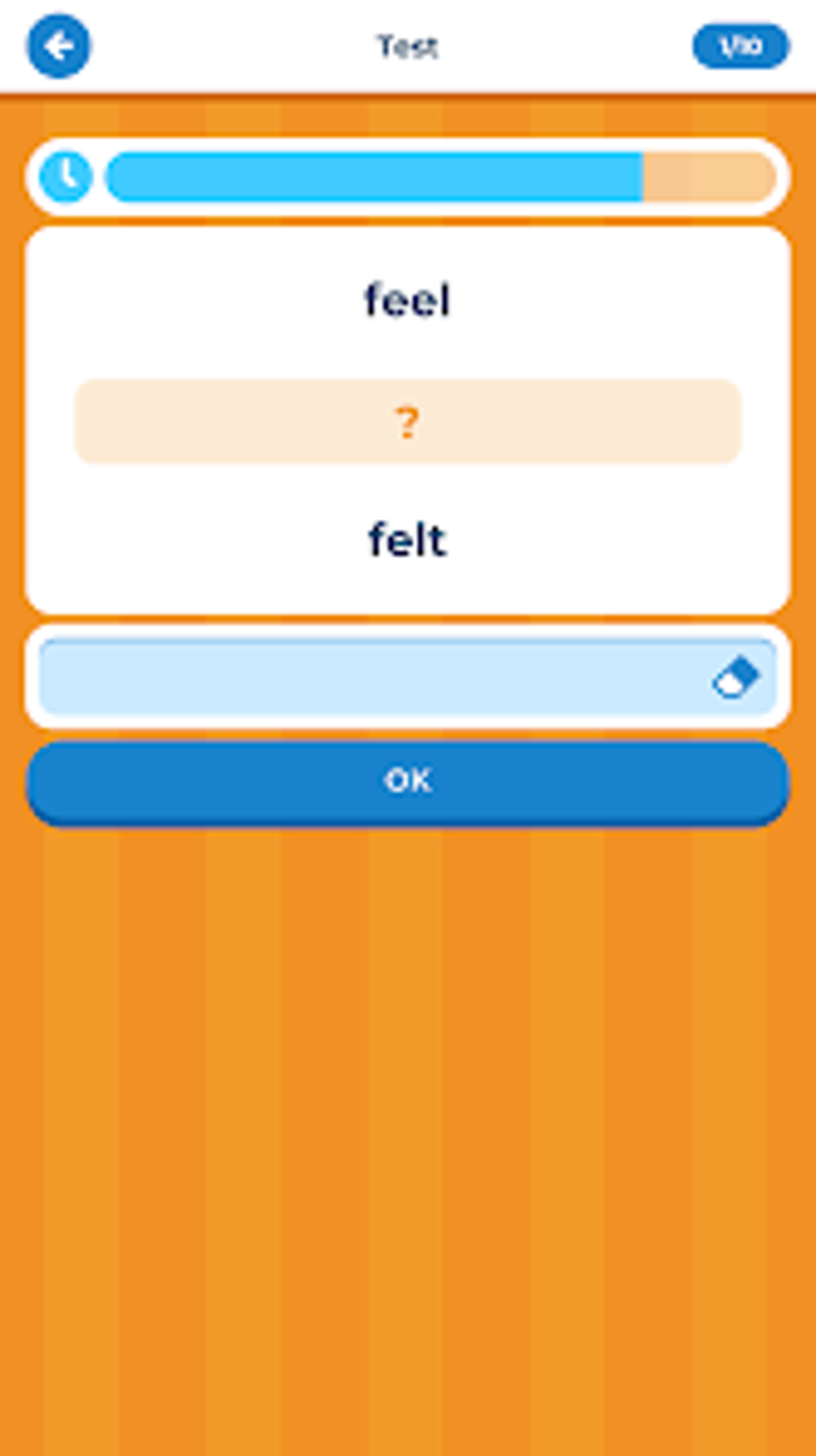Click the arrow inside the back button

click(x=56, y=46)
